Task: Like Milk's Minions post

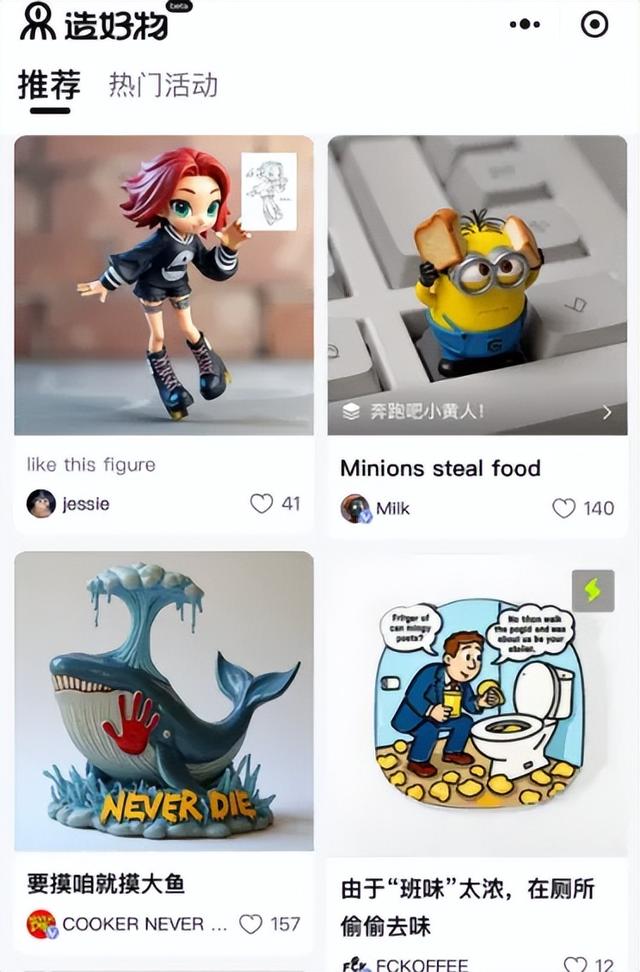Action: click(564, 508)
